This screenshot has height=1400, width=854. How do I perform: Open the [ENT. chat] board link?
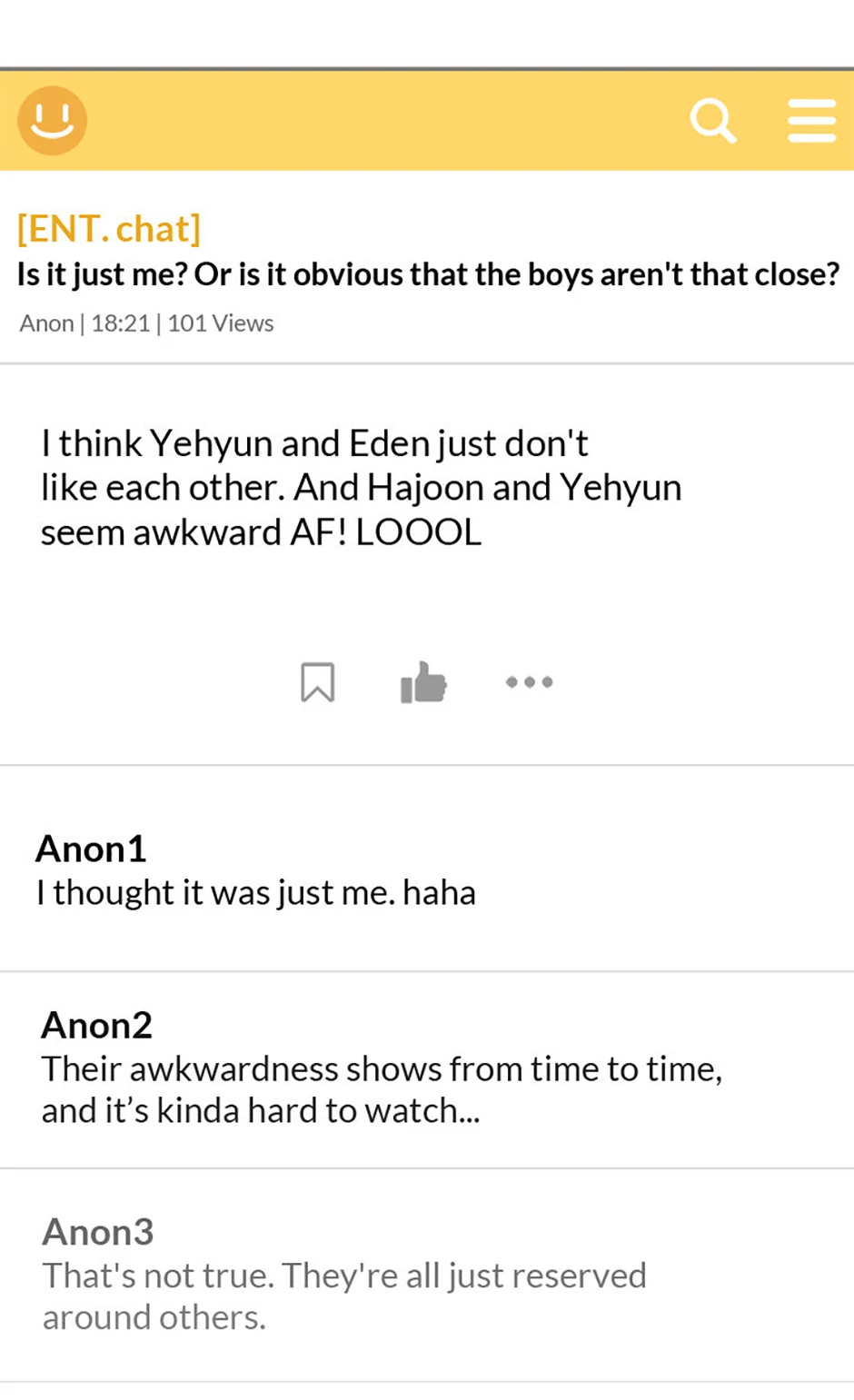[109, 229]
